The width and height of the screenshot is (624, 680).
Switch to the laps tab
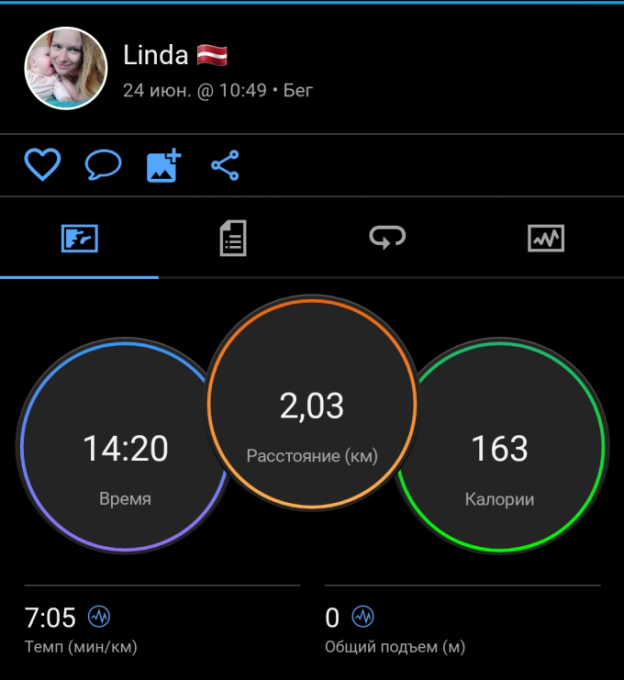(388, 239)
